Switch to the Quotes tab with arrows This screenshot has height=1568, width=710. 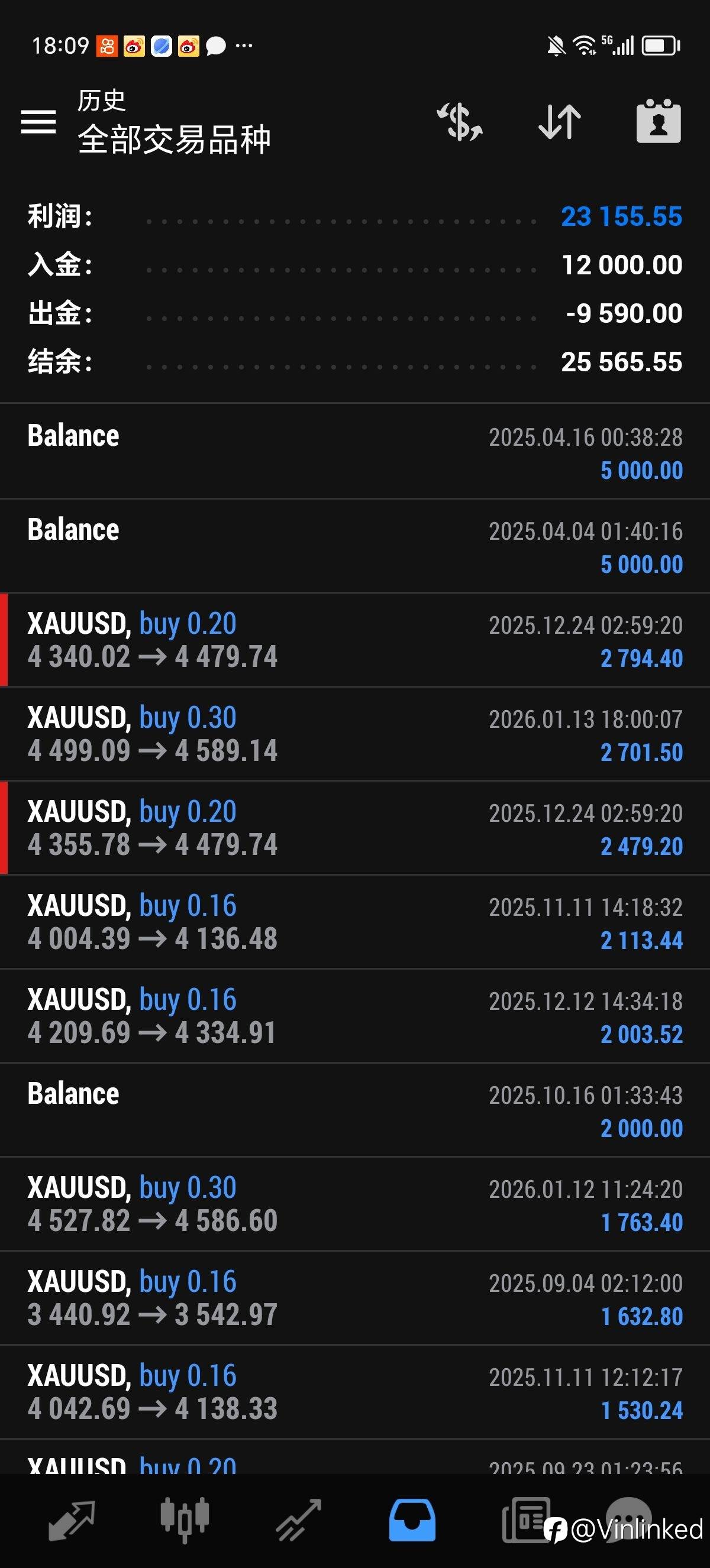tap(71, 1521)
